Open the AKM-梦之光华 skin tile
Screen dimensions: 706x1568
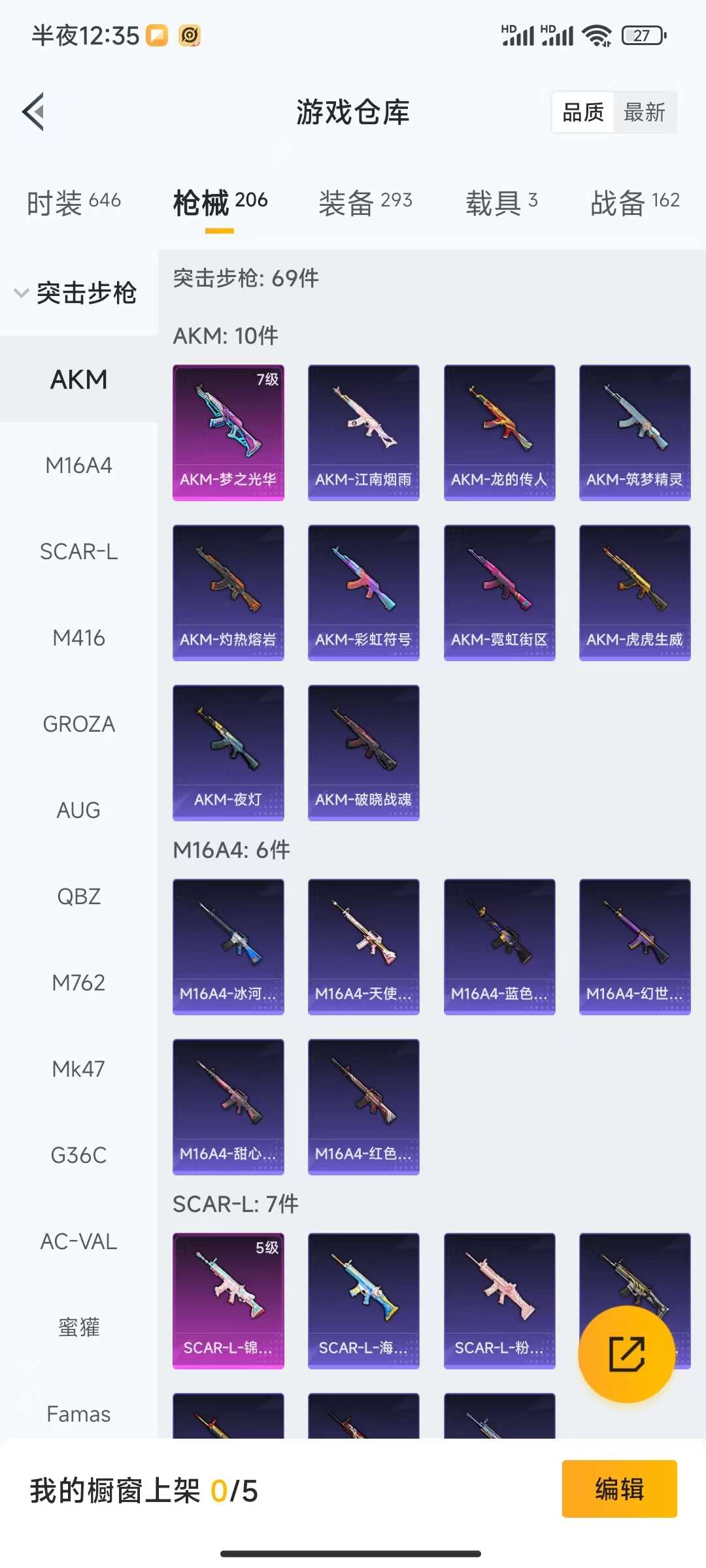pos(228,433)
